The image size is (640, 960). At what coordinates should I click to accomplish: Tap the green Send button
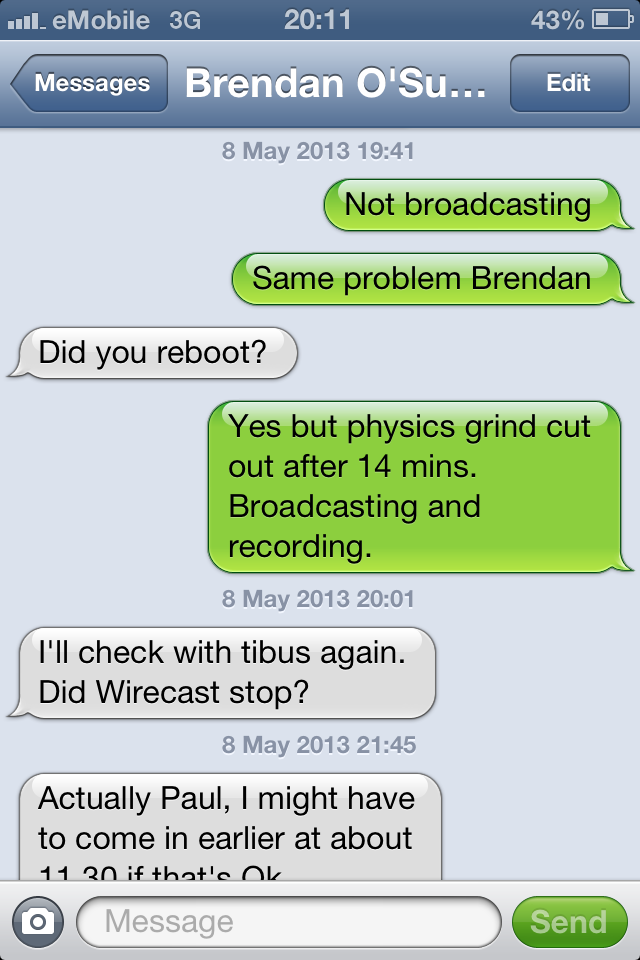click(x=568, y=921)
